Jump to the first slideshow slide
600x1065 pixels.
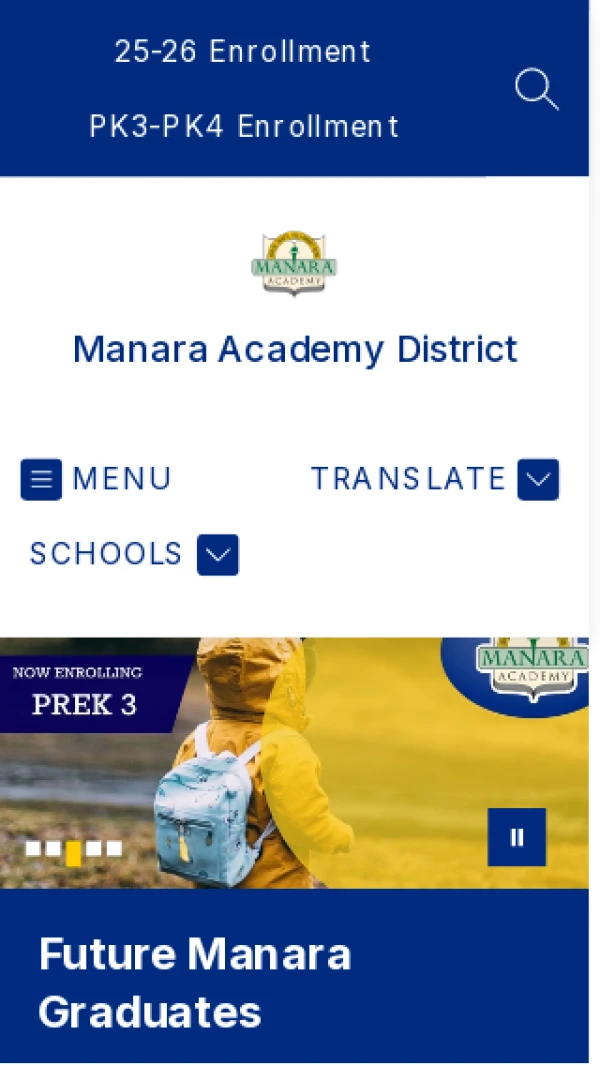tap(33, 849)
